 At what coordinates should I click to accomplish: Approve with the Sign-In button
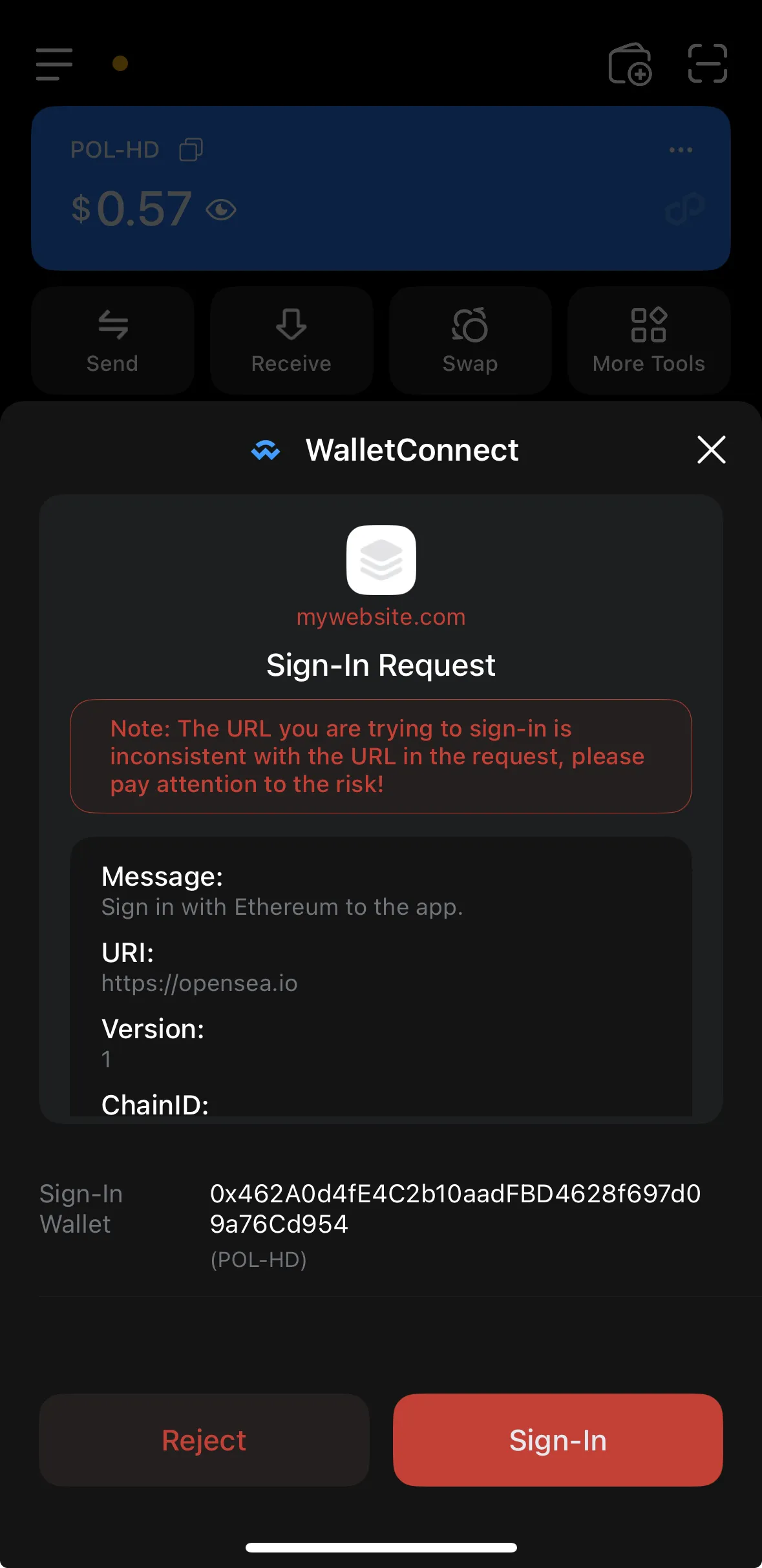pyautogui.click(x=558, y=1439)
